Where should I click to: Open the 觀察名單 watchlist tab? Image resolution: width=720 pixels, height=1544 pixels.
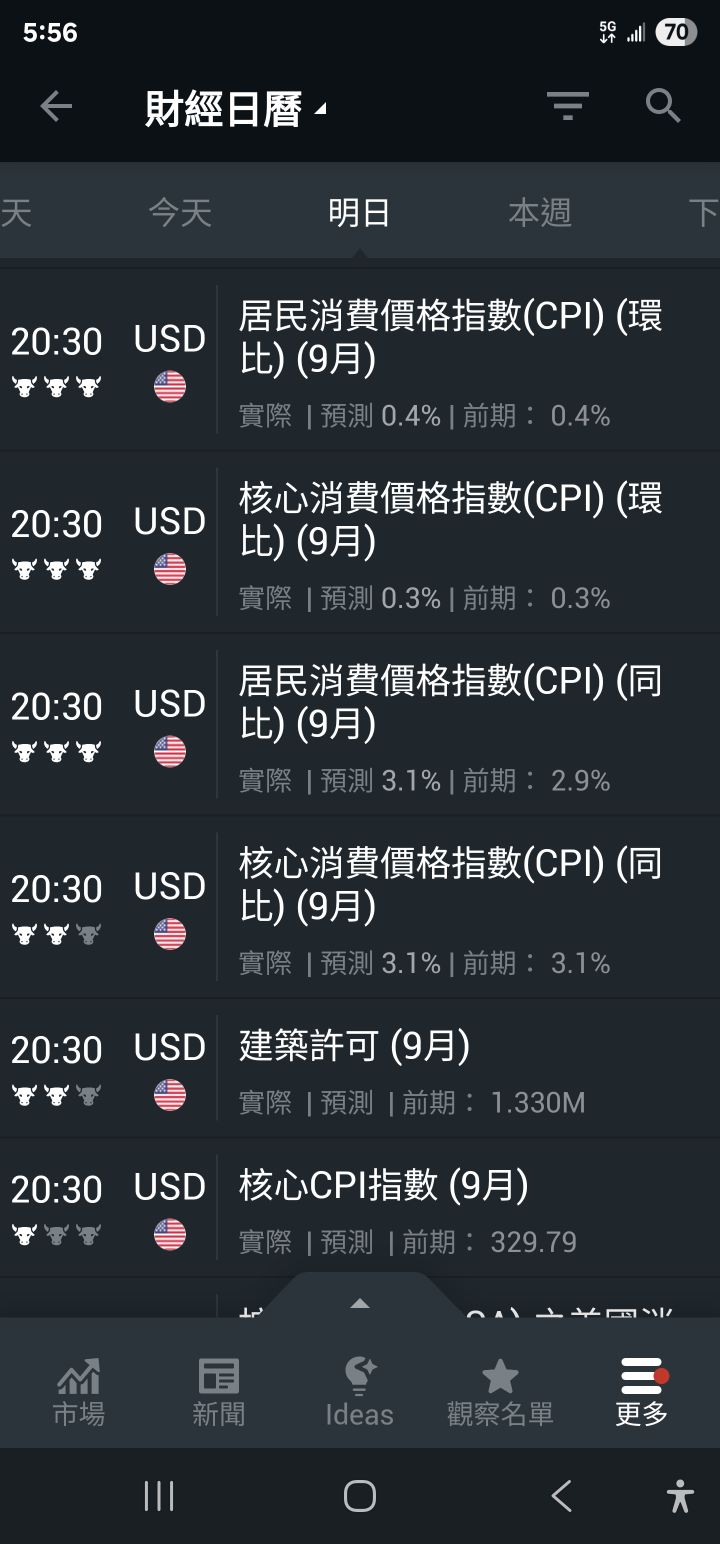click(x=500, y=1391)
